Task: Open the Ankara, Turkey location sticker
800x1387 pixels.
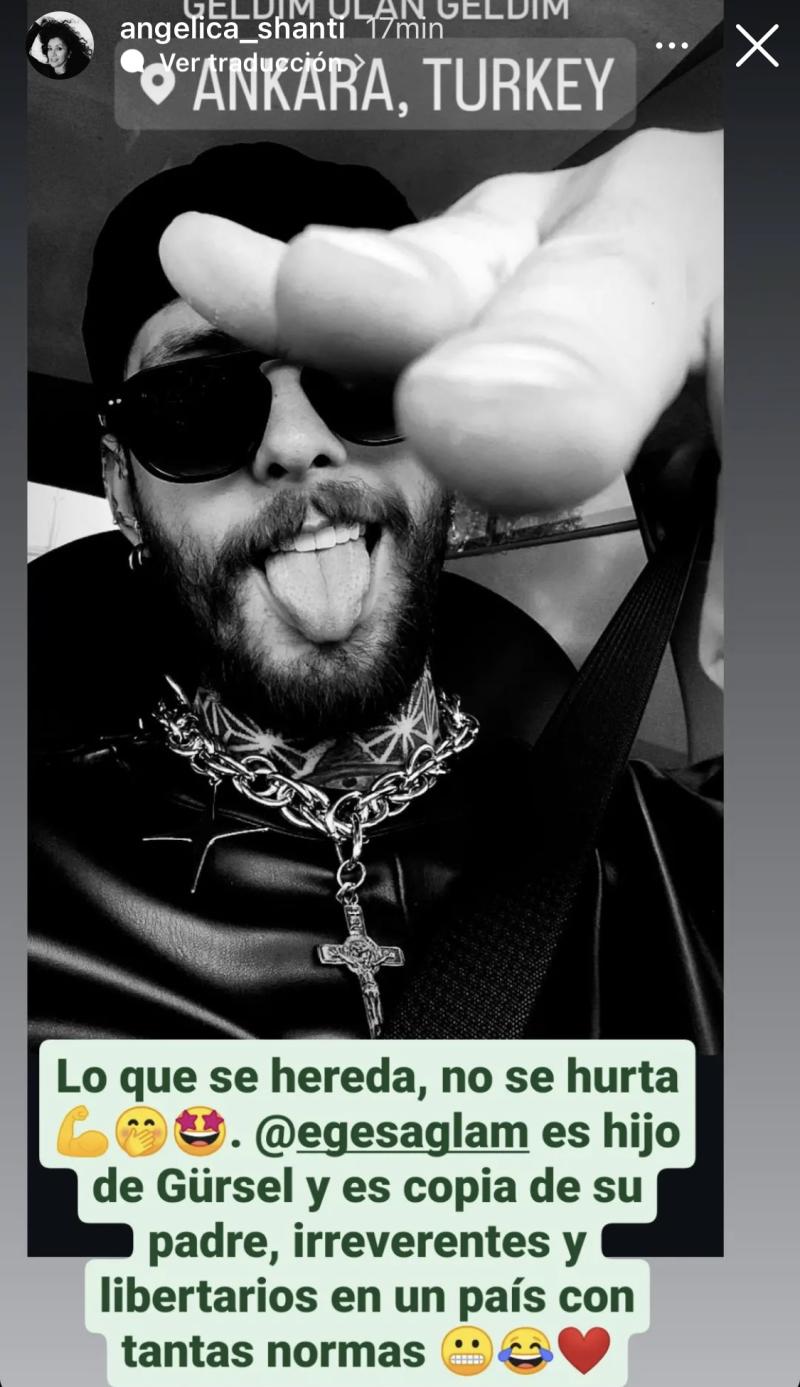Action: click(376, 86)
